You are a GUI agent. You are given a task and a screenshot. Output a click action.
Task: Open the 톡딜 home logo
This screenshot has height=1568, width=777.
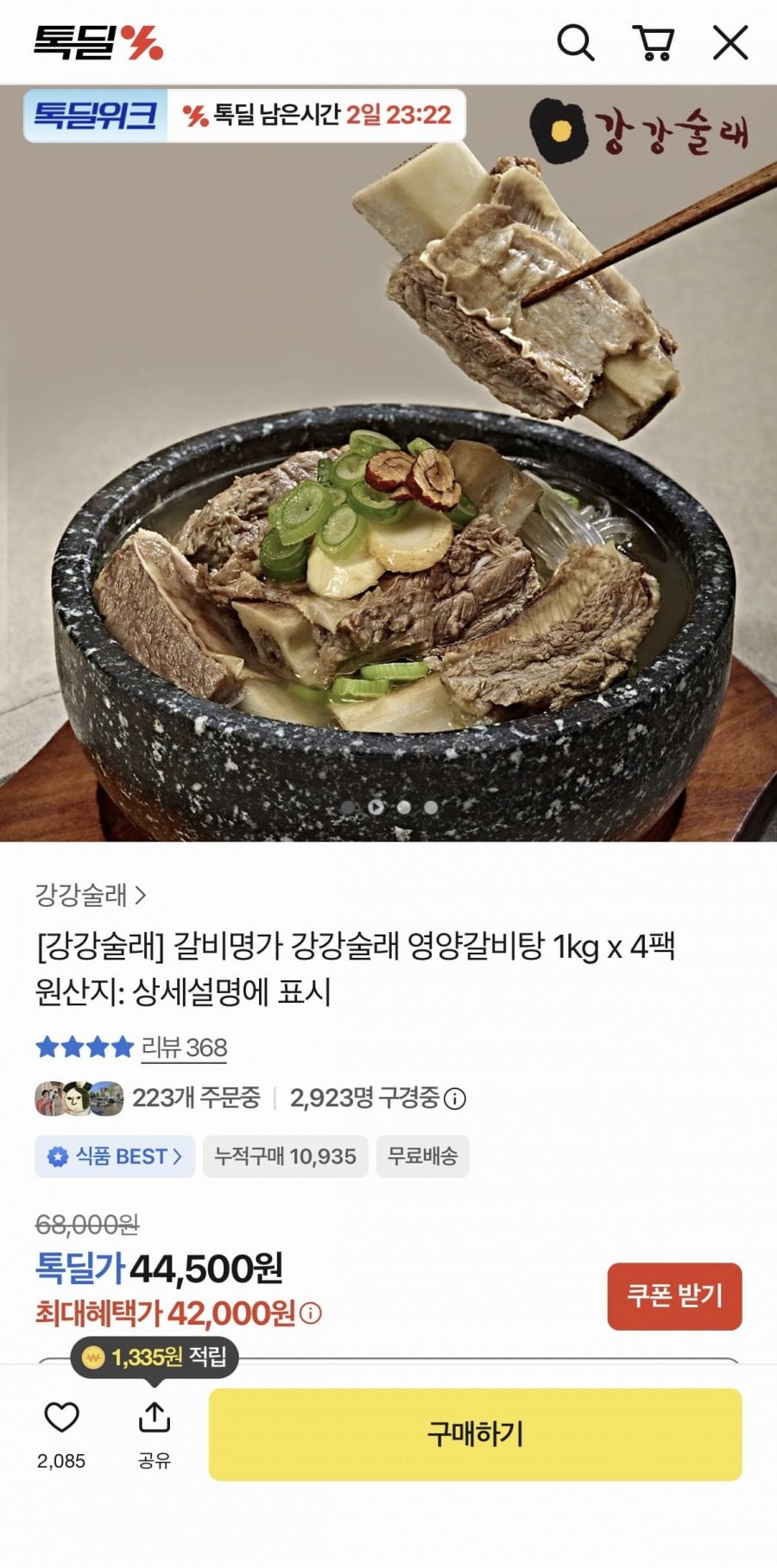[x=98, y=42]
